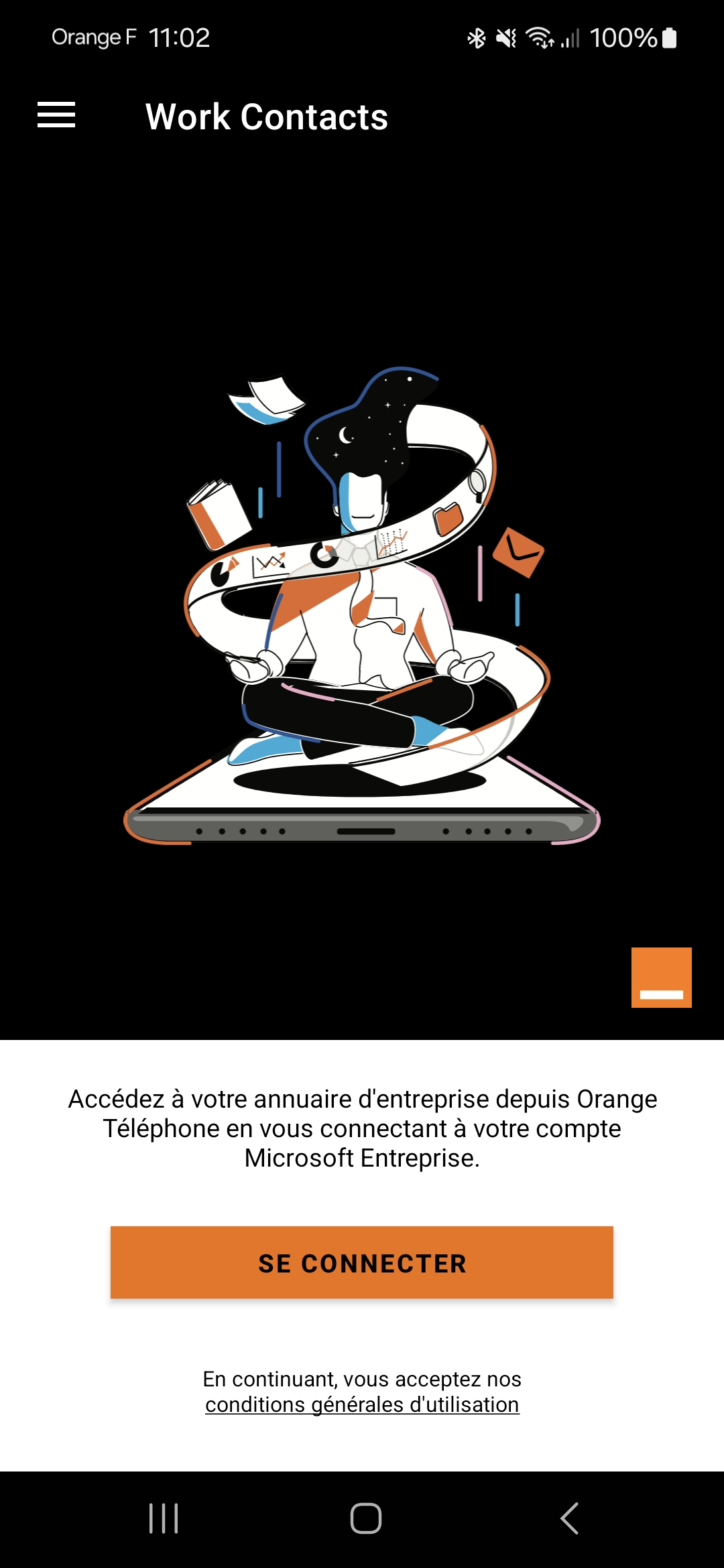Open the hamburger drawer menu
Image resolution: width=724 pixels, height=1568 pixels.
click(x=56, y=115)
